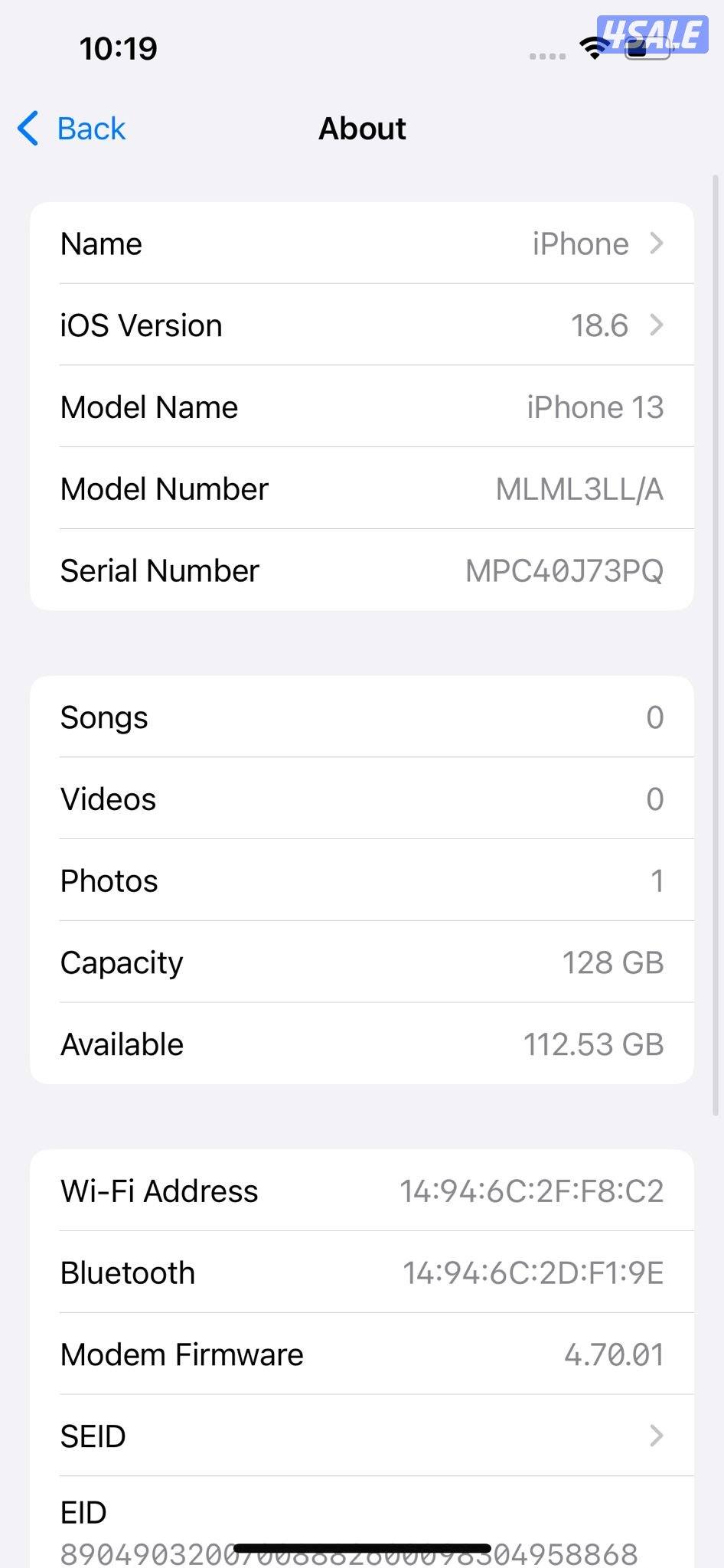
Task: Tap the Bluetooth address row
Action: click(362, 1272)
